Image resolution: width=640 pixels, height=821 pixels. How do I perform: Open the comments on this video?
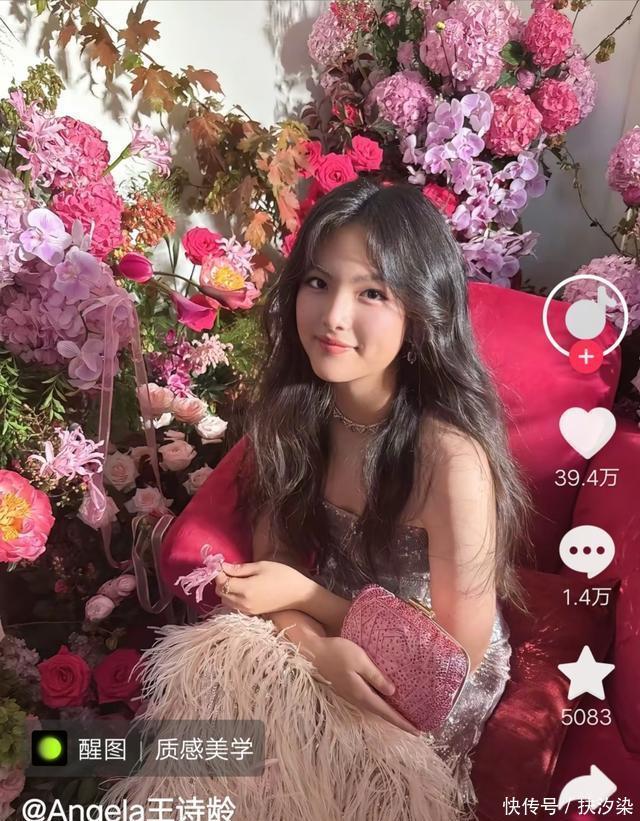coord(587,551)
